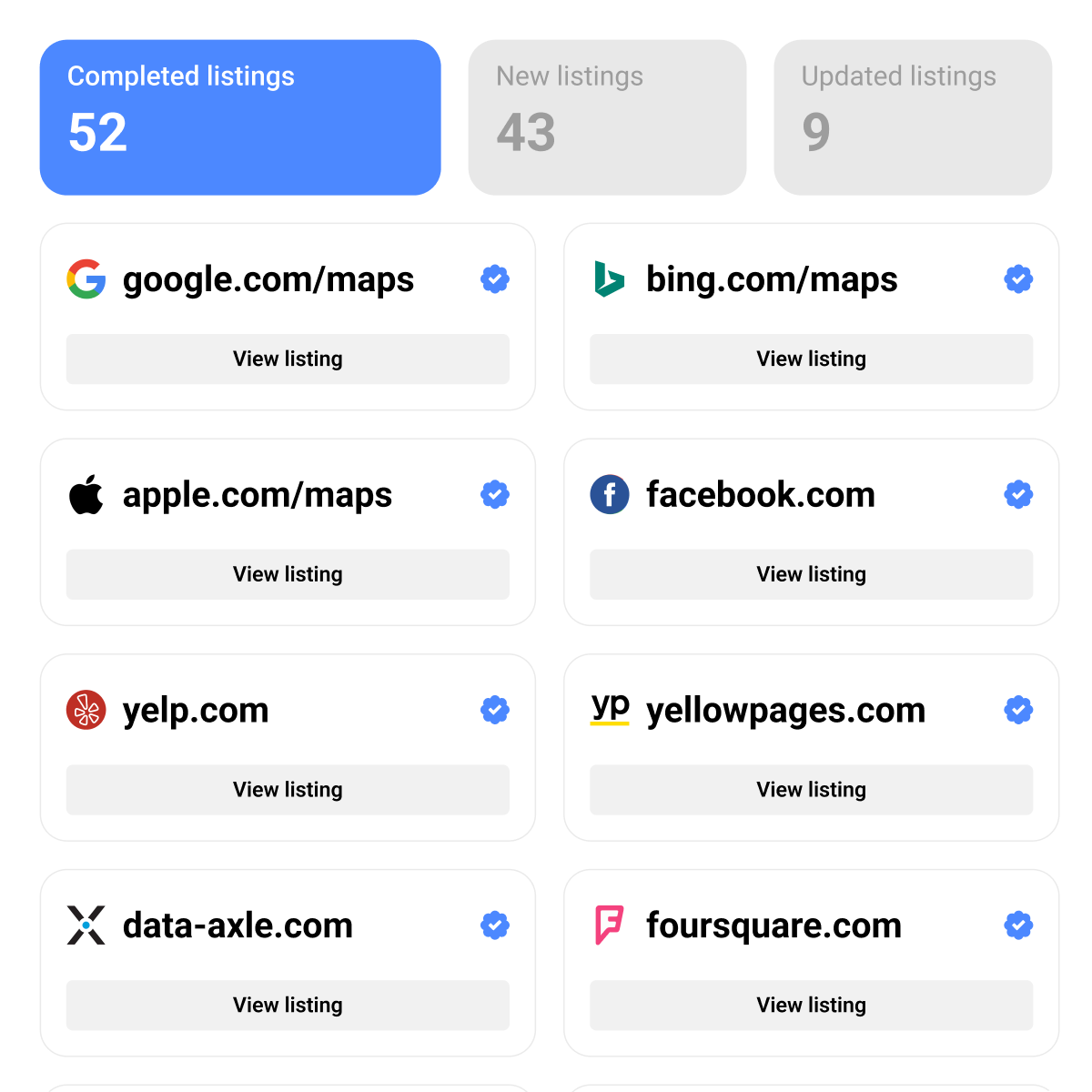View listing for foursquare.com
Viewport: 1092px width, 1092px height.
[811, 1005]
